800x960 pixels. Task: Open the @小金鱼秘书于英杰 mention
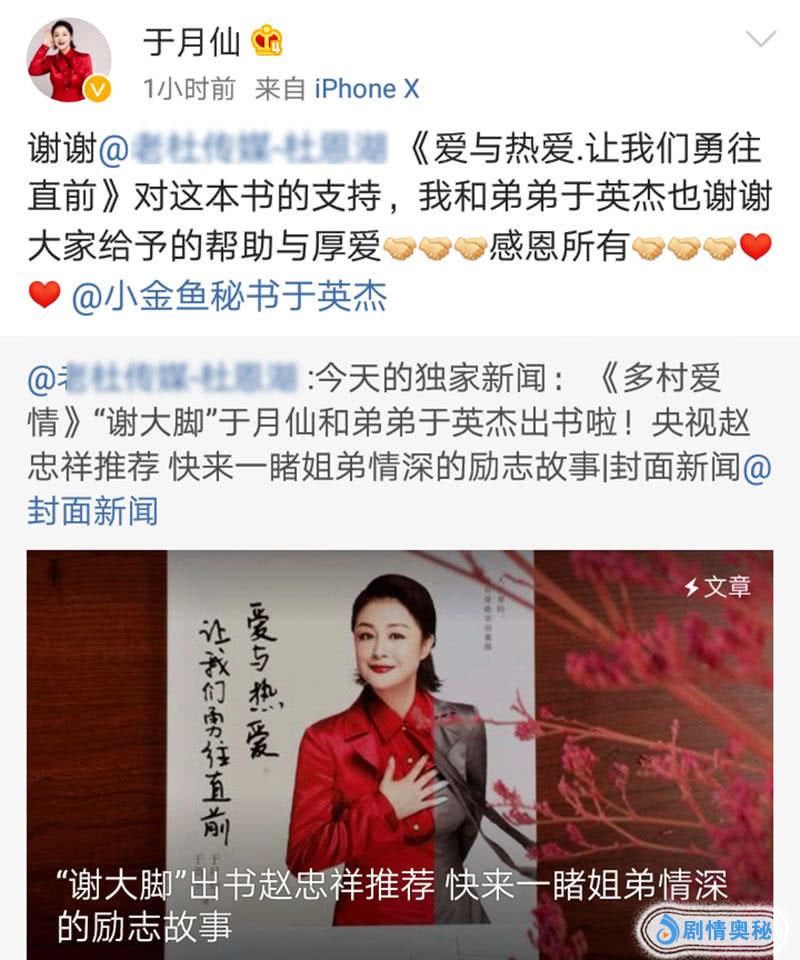[x=229, y=297]
